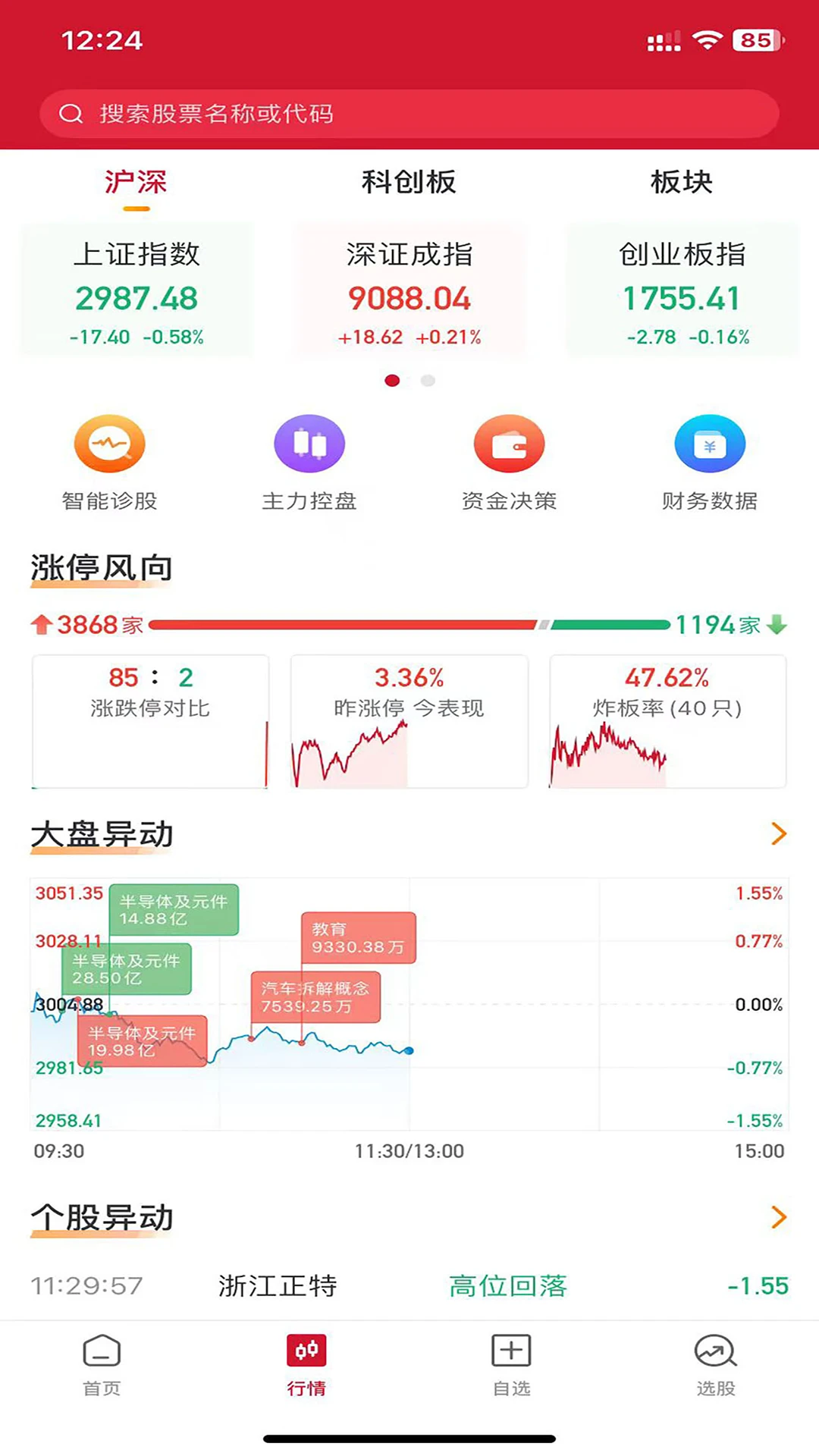Screen dimensions: 819x1456
Task: Tap the advancers versus decliners ratio bar
Action: pos(409,625)
